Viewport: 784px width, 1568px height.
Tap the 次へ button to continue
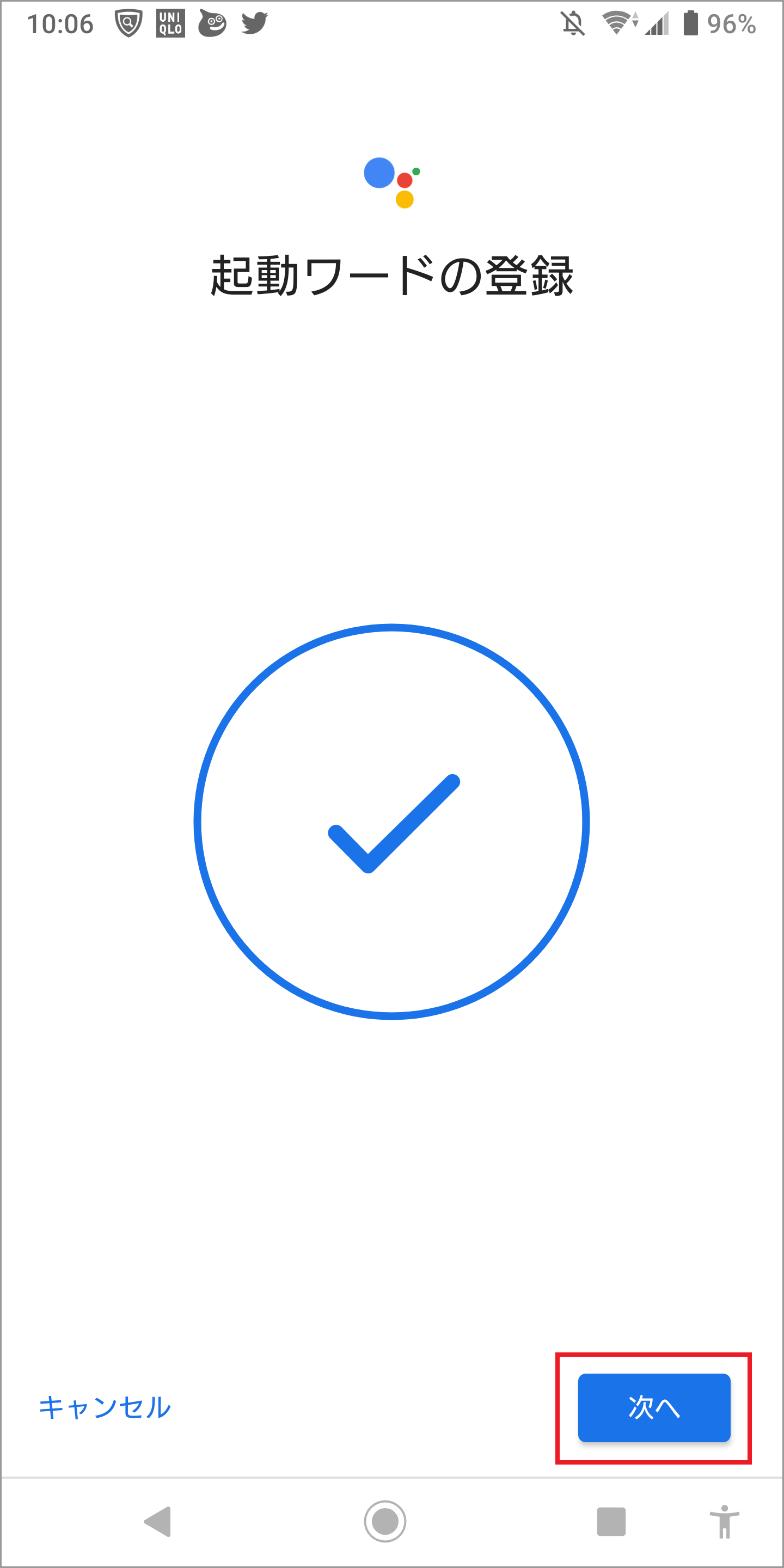coord(654,1407)
